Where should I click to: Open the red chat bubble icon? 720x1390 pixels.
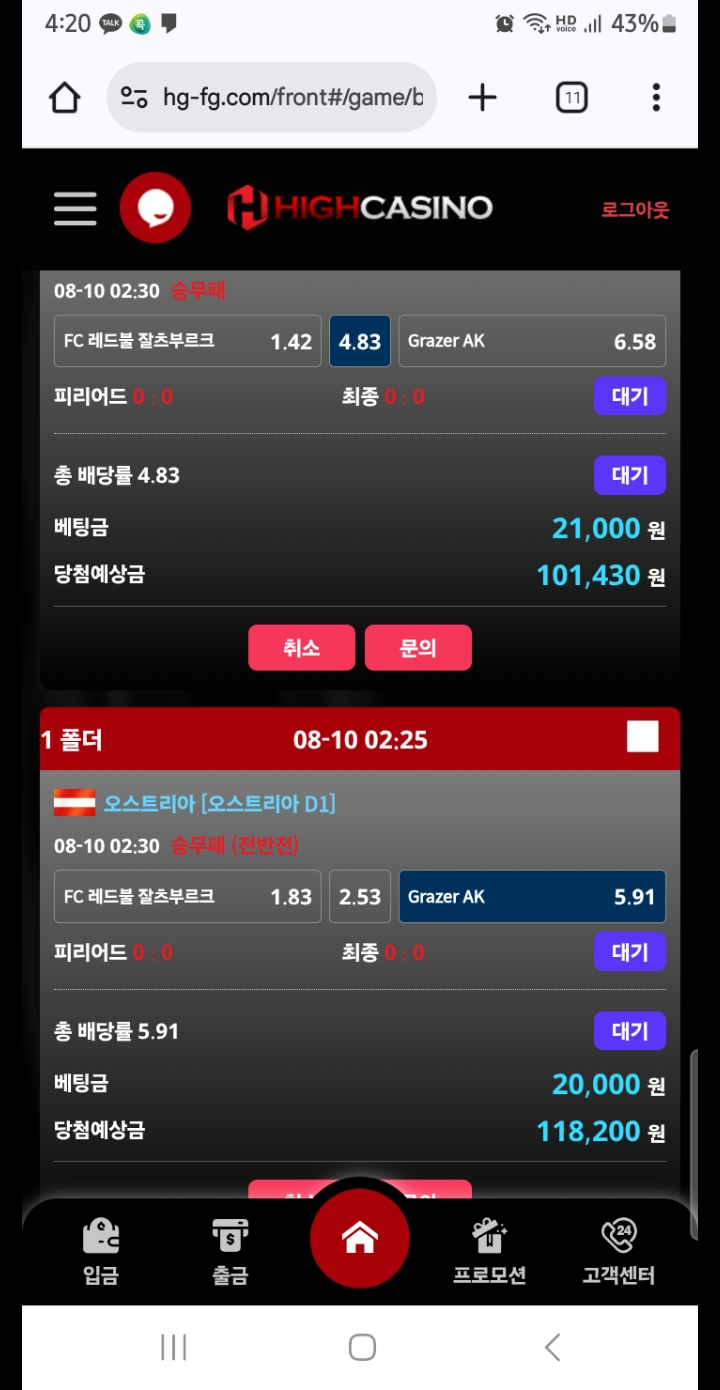pos(155,208)
